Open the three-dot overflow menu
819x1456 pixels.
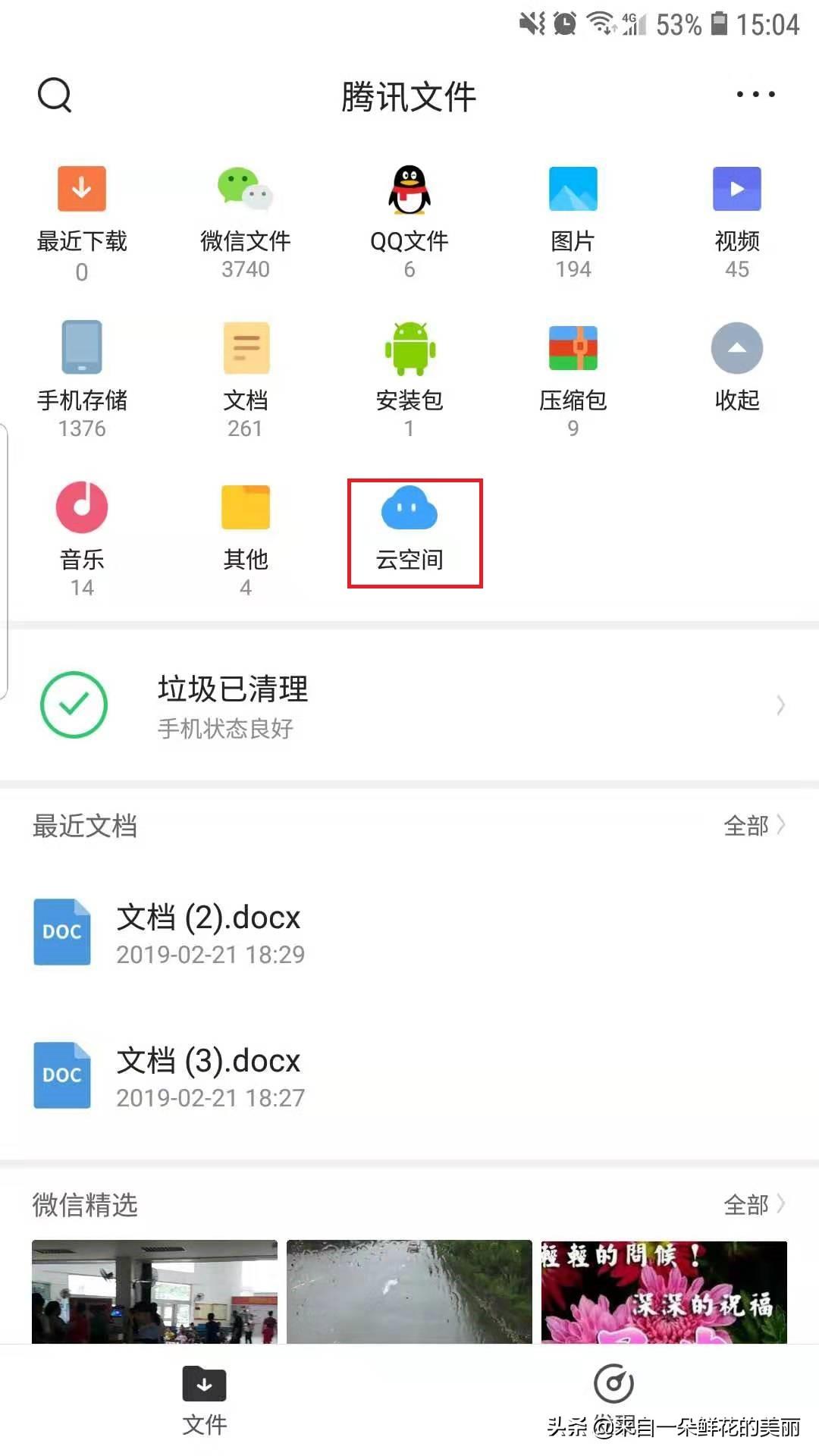[x=755, y=95]
